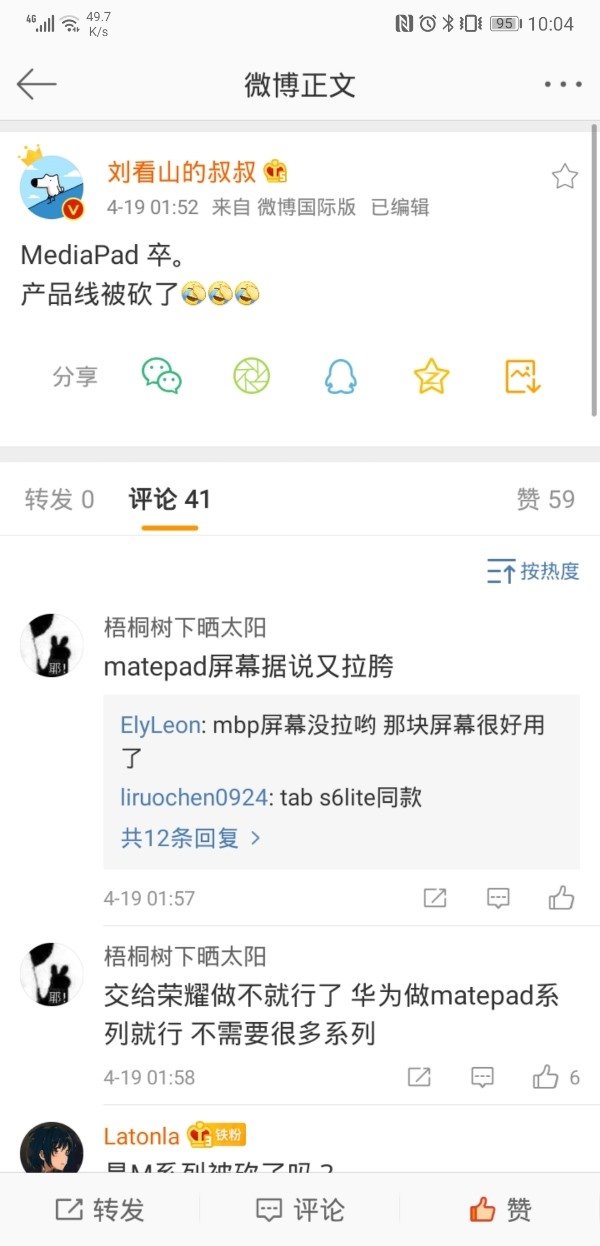600x1246 pixels.
Task: Save the post as a picture
Action: pos(522,376)
